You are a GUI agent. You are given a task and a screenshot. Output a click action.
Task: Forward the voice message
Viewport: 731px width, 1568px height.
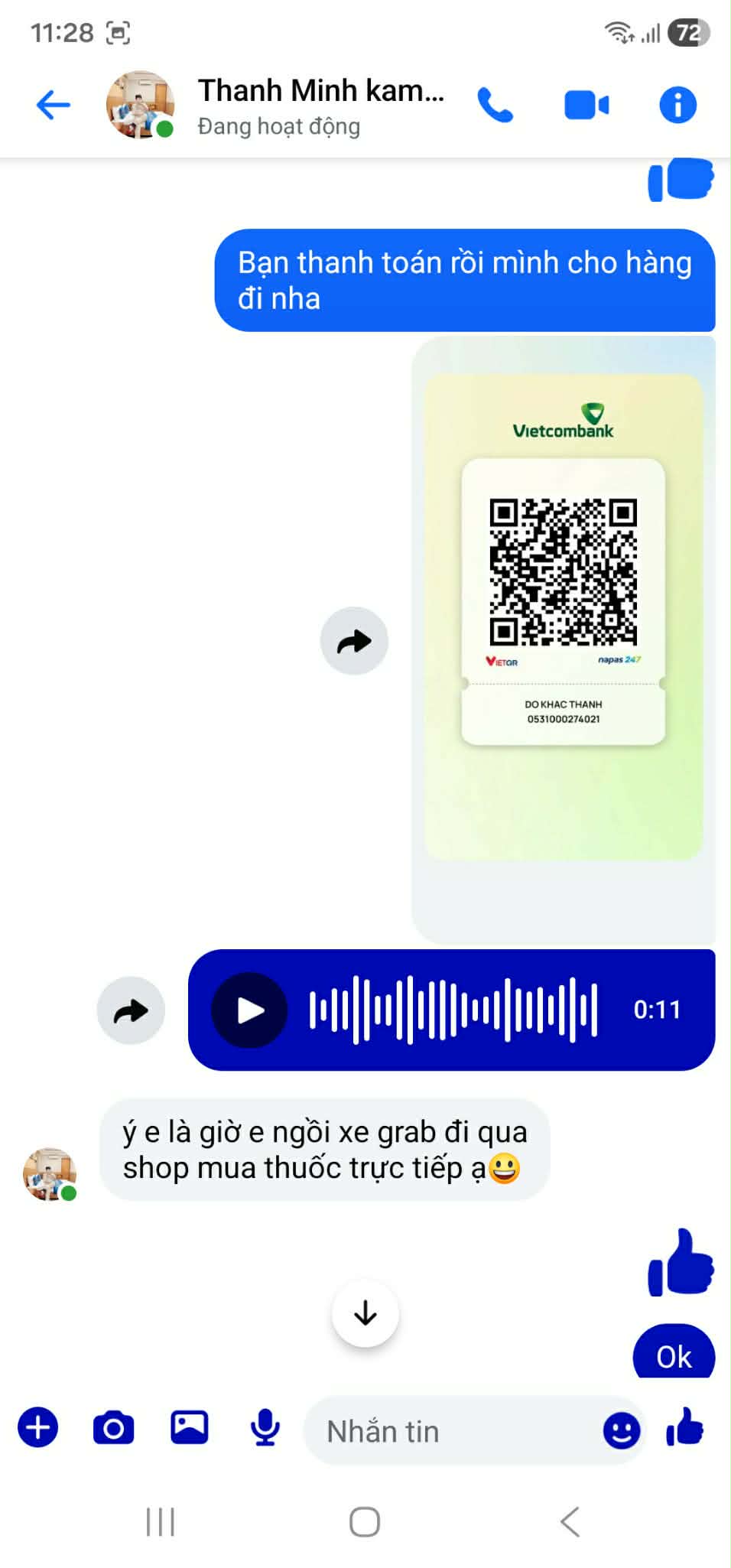[131, 1010]
